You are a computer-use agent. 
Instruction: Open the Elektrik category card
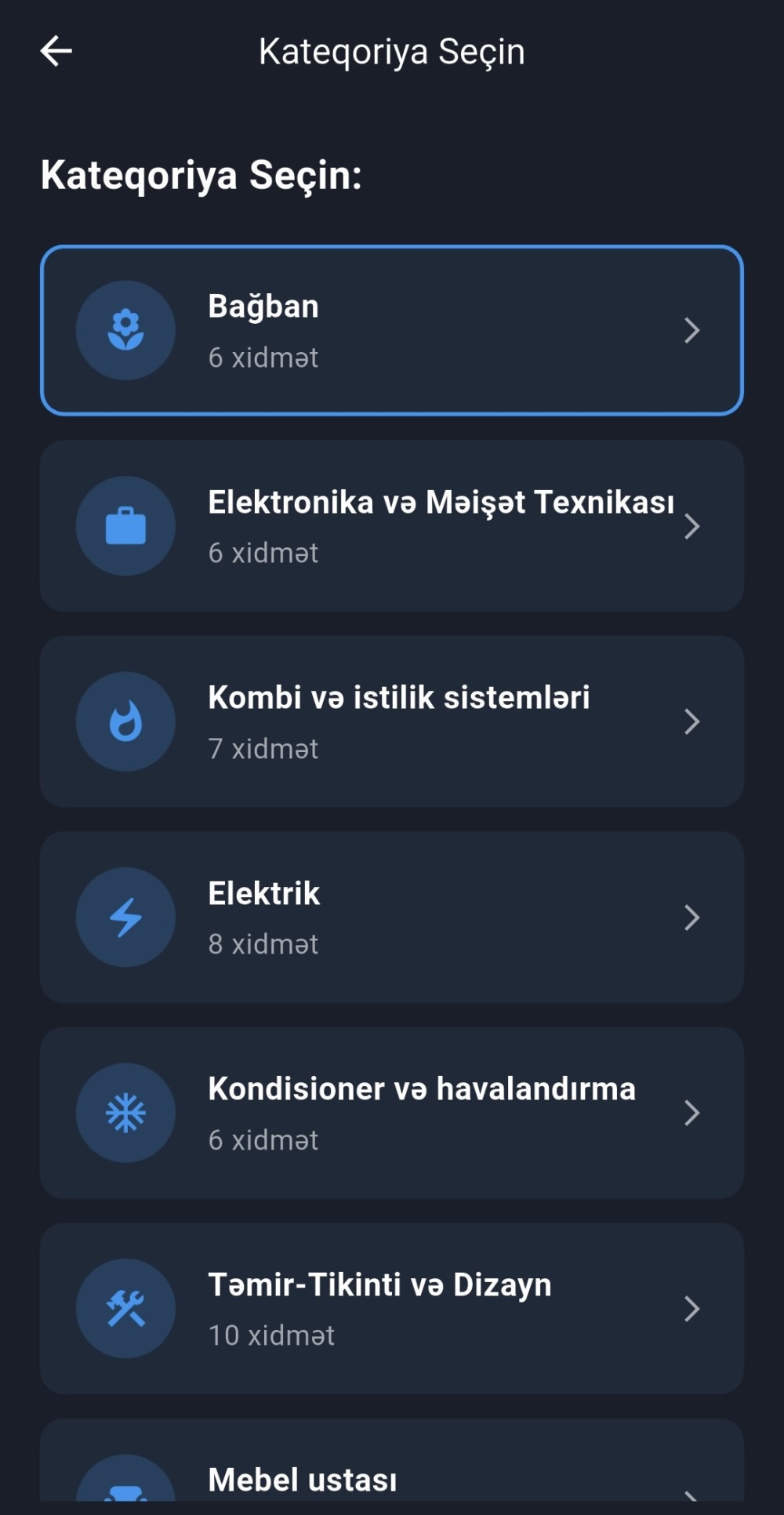point(392,917)
